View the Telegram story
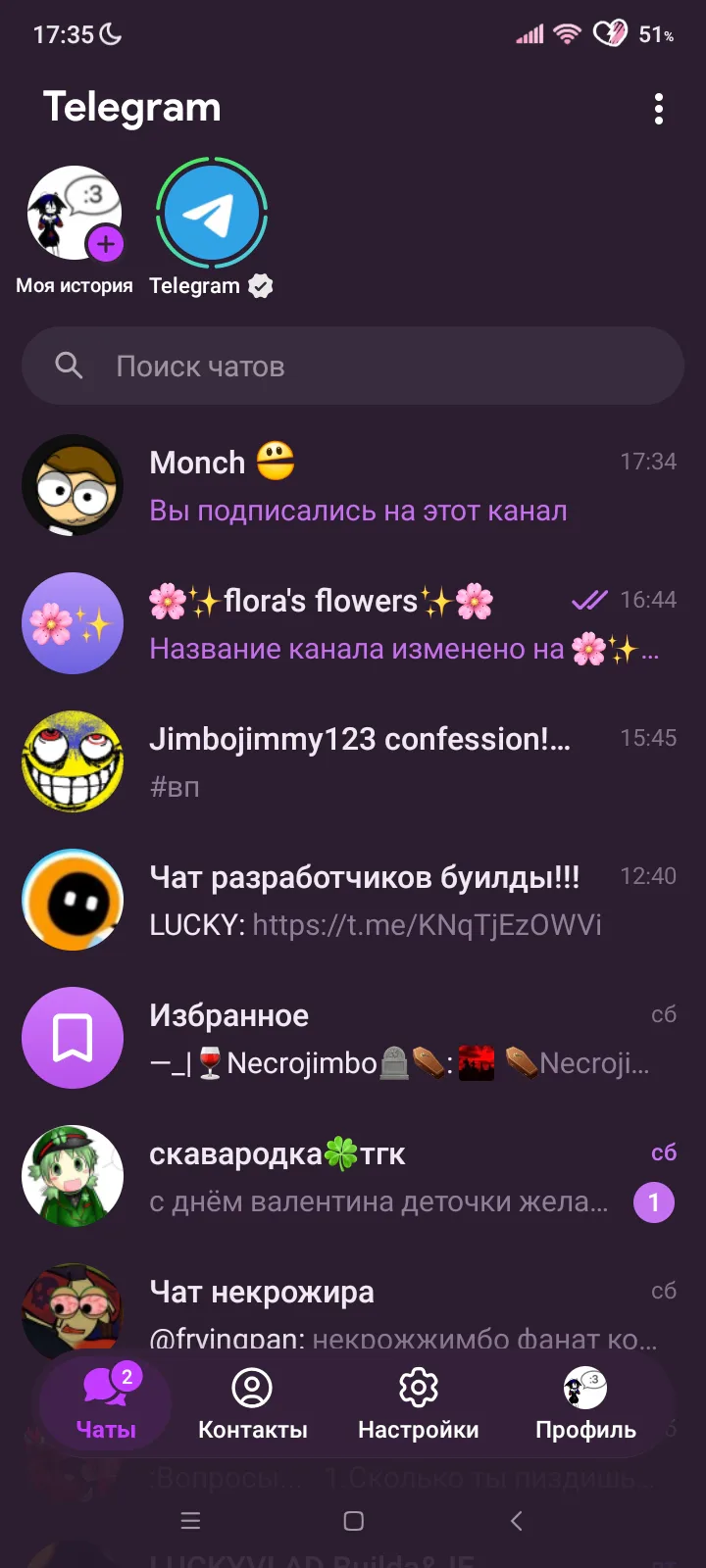Screen dimensions: 706x1568 [211, 213]
